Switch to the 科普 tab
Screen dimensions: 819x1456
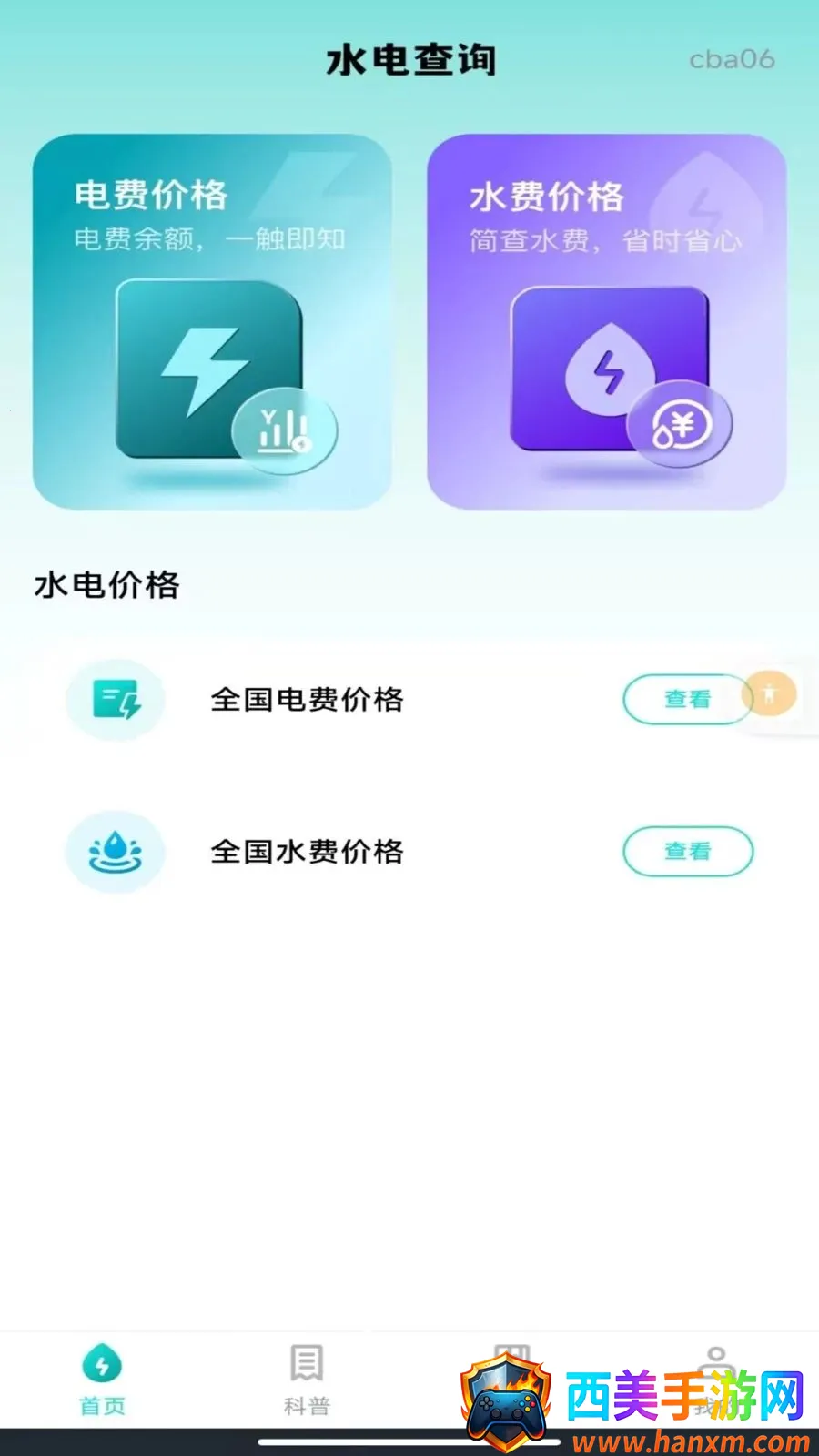tap(307, 1380)
